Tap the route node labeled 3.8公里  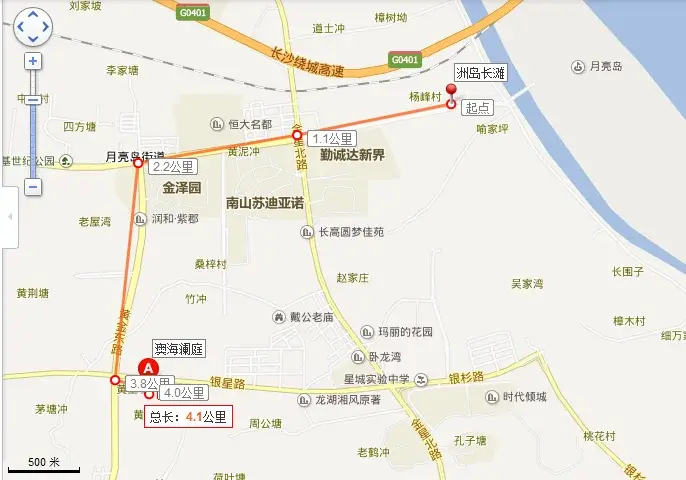pos(116,380)
